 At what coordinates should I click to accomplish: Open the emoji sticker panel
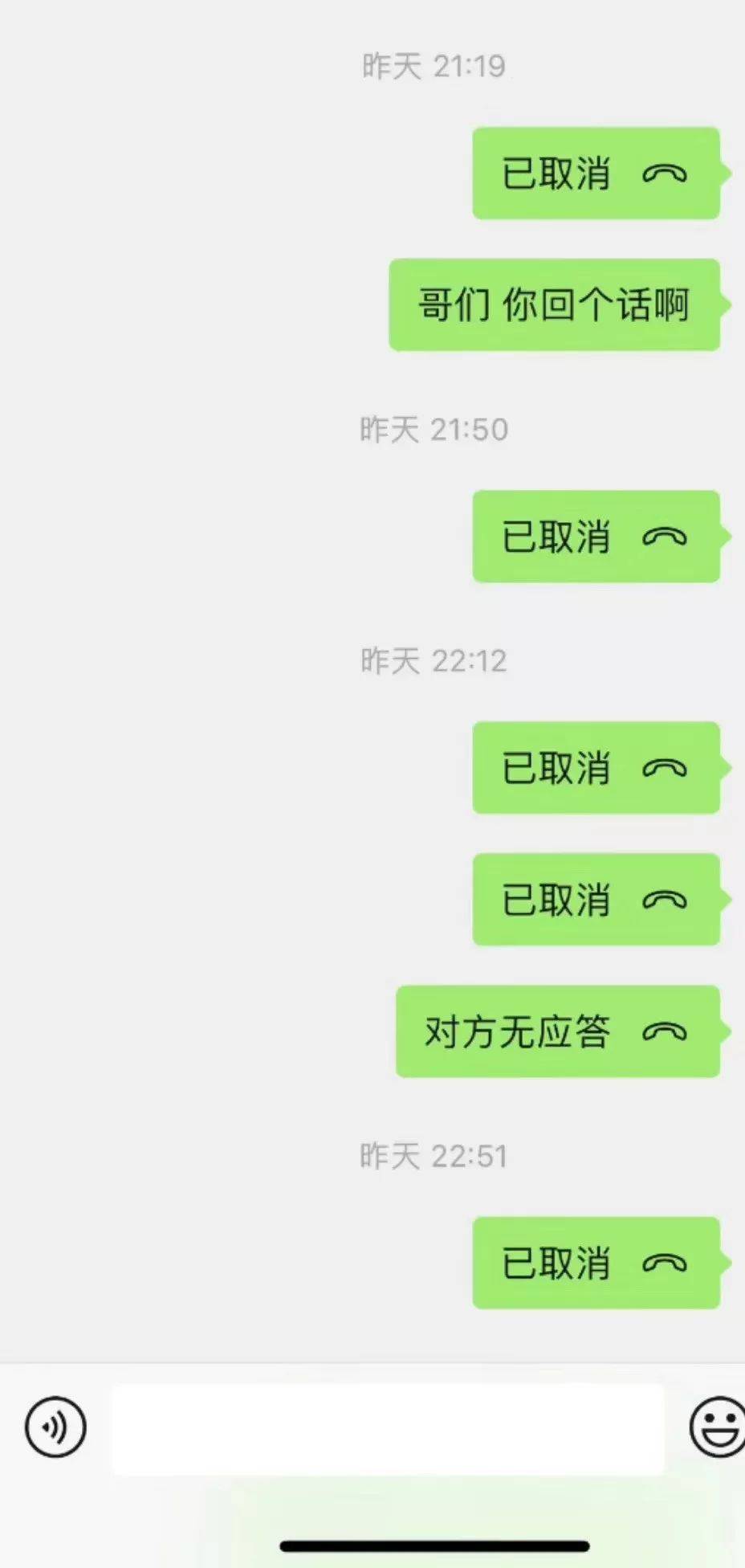coord(717,1427)
